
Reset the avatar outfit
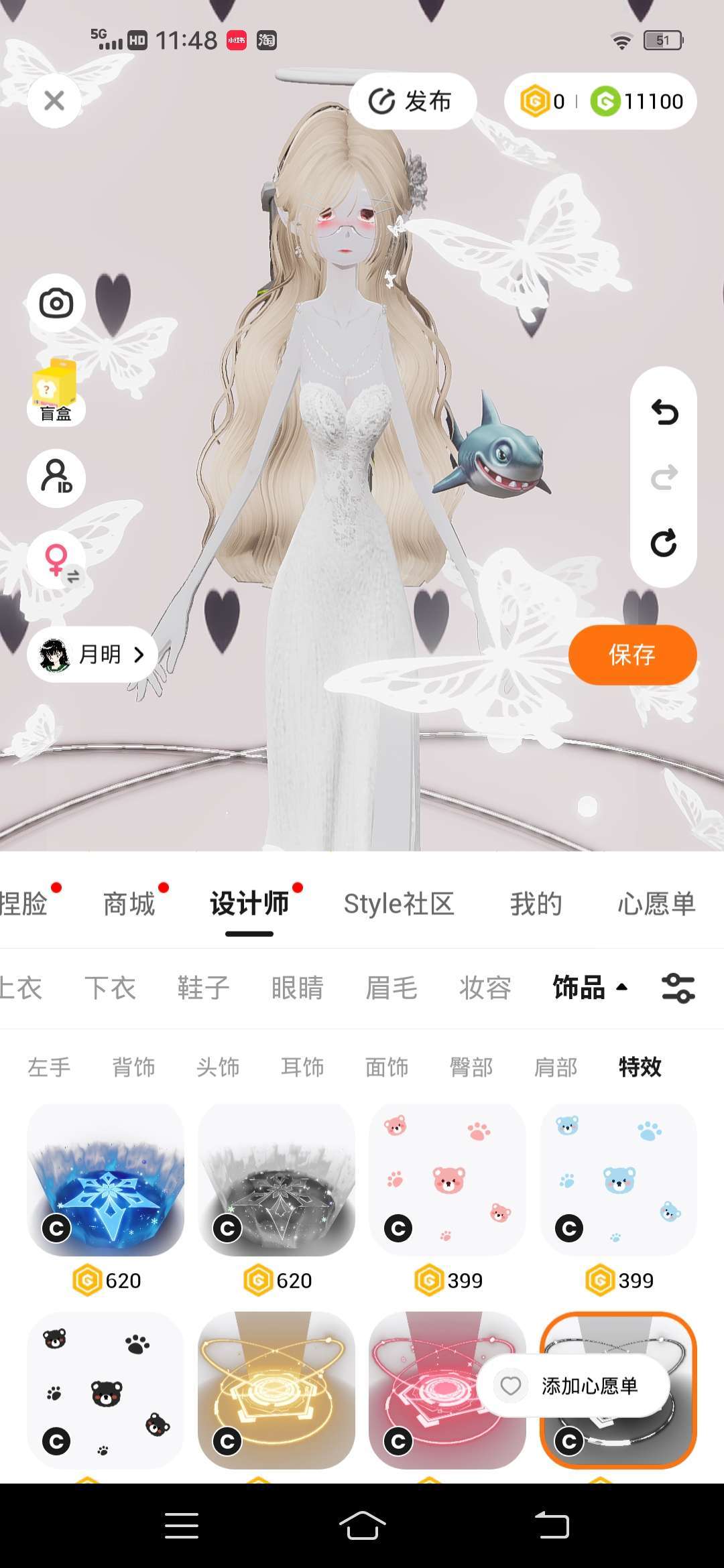(x=664, y=543)
